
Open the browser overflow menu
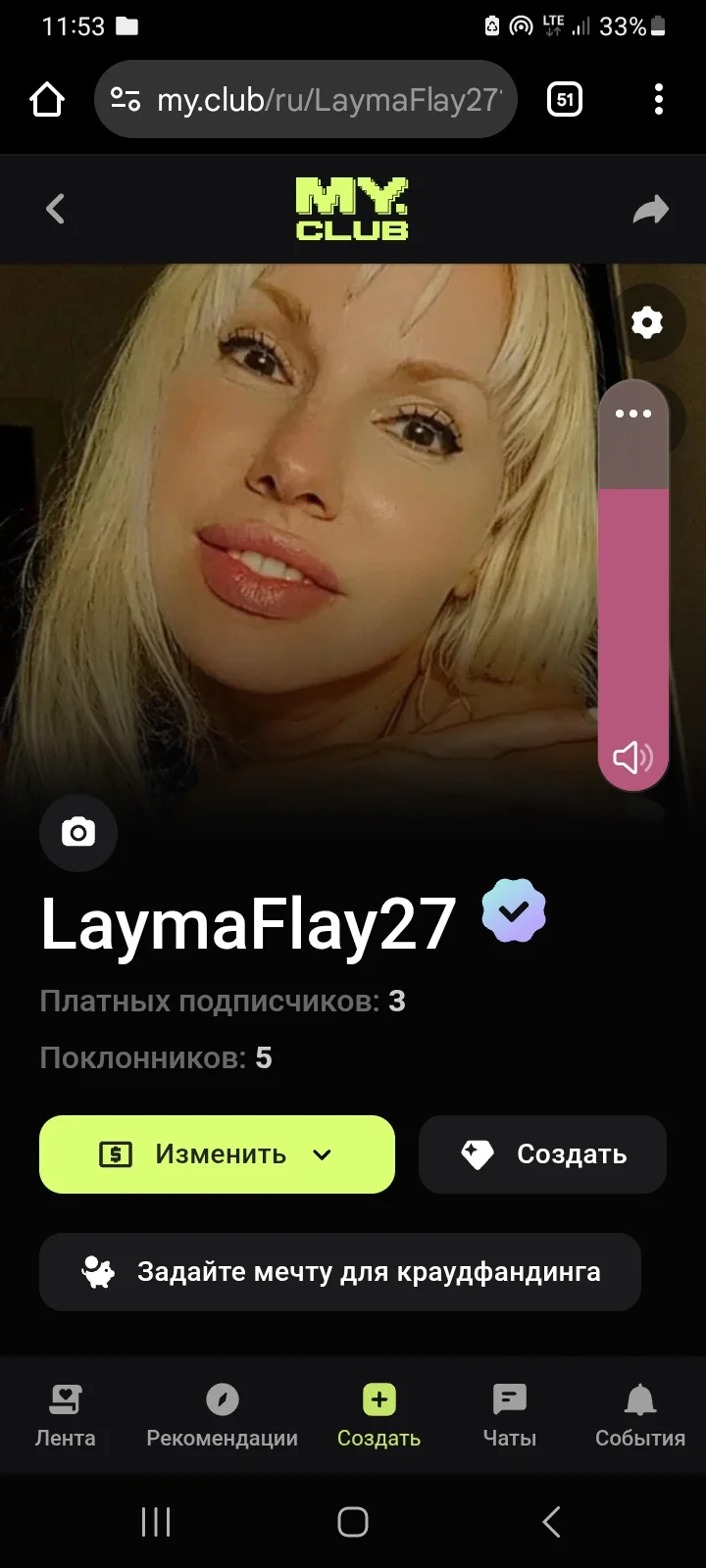click(659, 99)
